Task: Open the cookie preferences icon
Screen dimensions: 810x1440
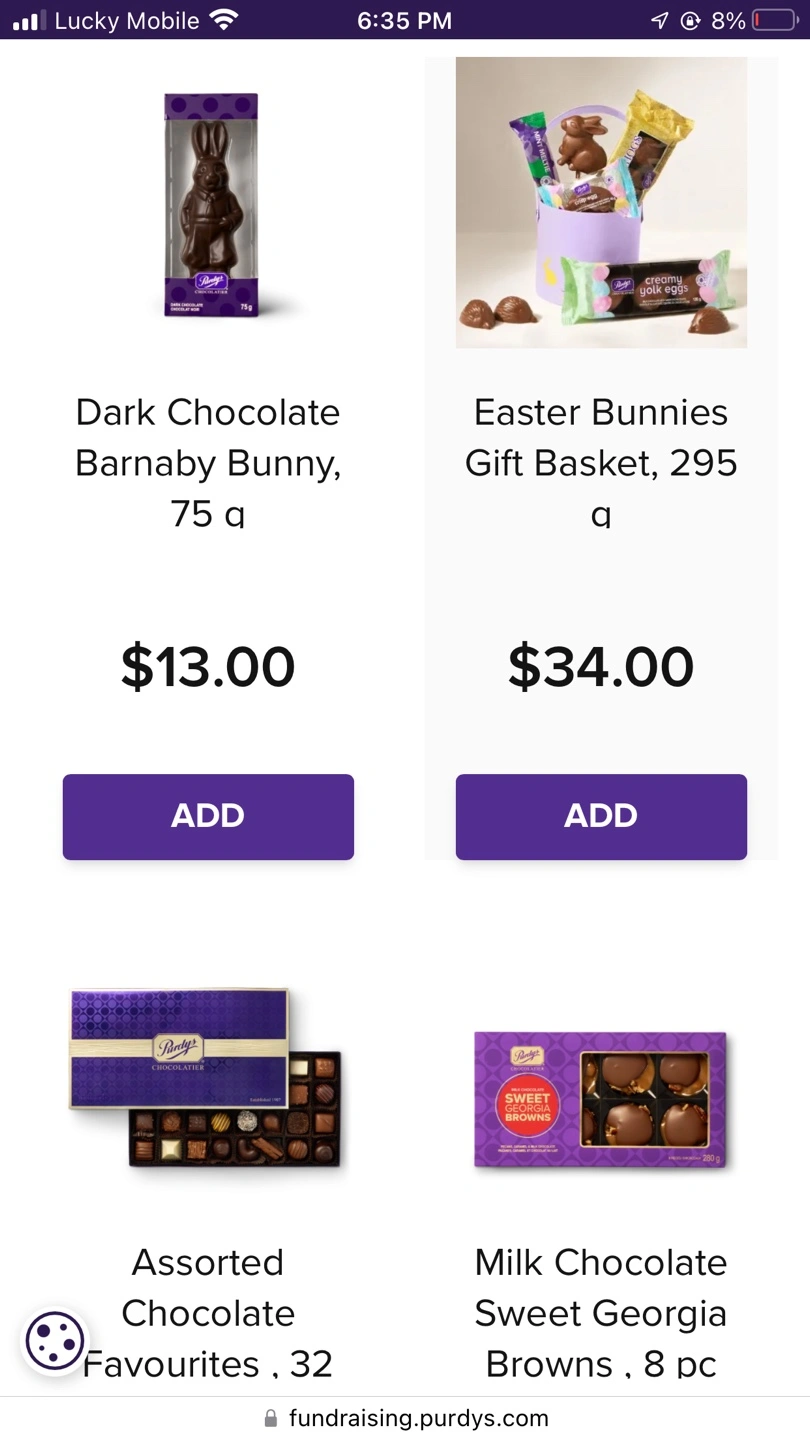Action: 55,1340
